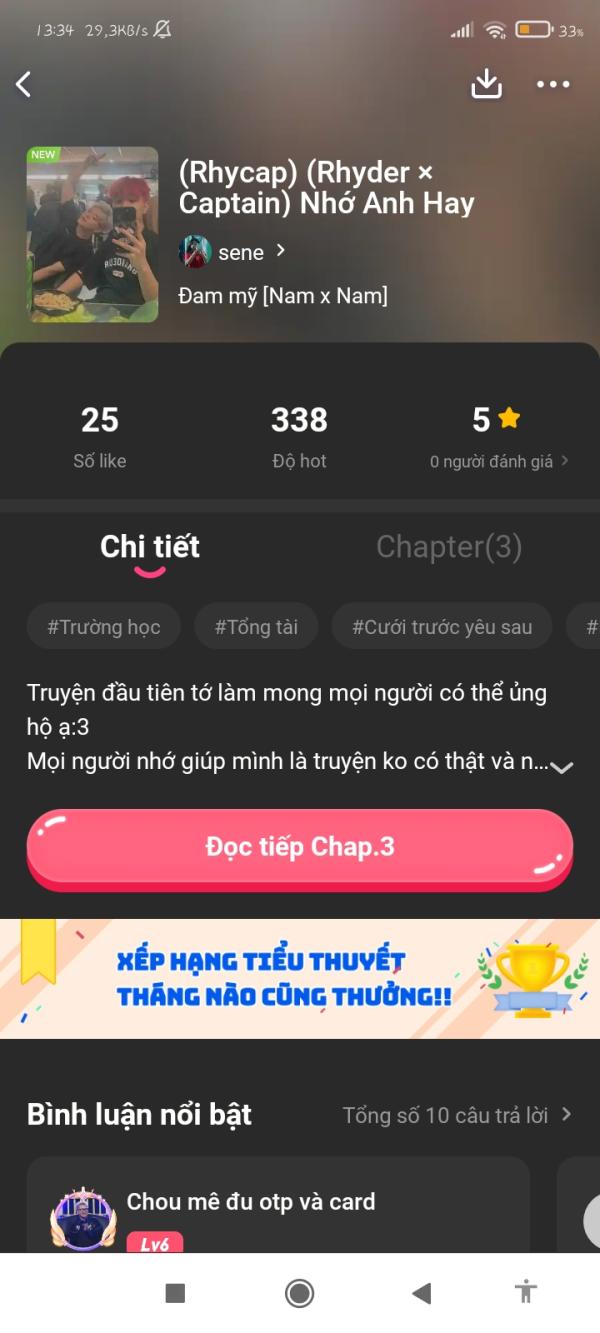Select the Chi tiết tab

[150, 547]
